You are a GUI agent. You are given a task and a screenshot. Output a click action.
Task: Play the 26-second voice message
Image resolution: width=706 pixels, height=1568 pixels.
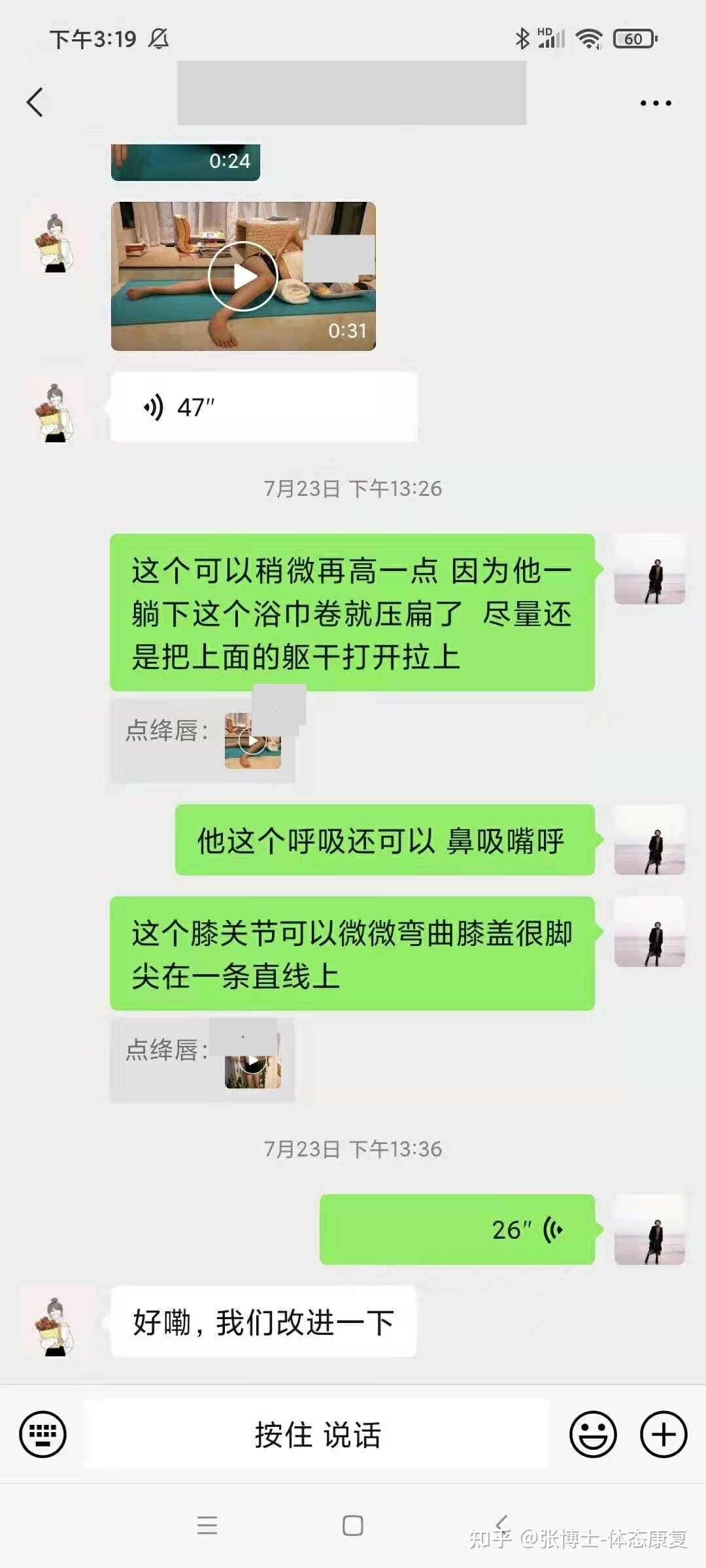(x=457, y=1230)
